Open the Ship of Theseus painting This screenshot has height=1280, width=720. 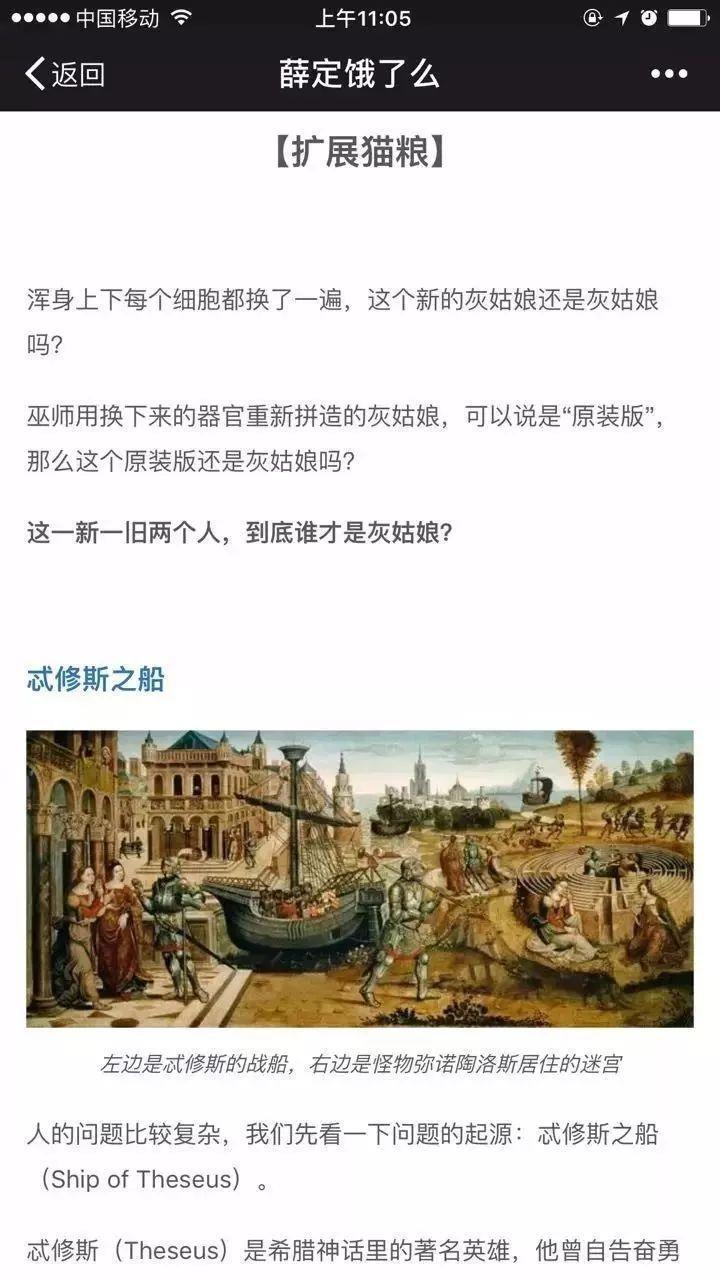[x=360, y=878]
